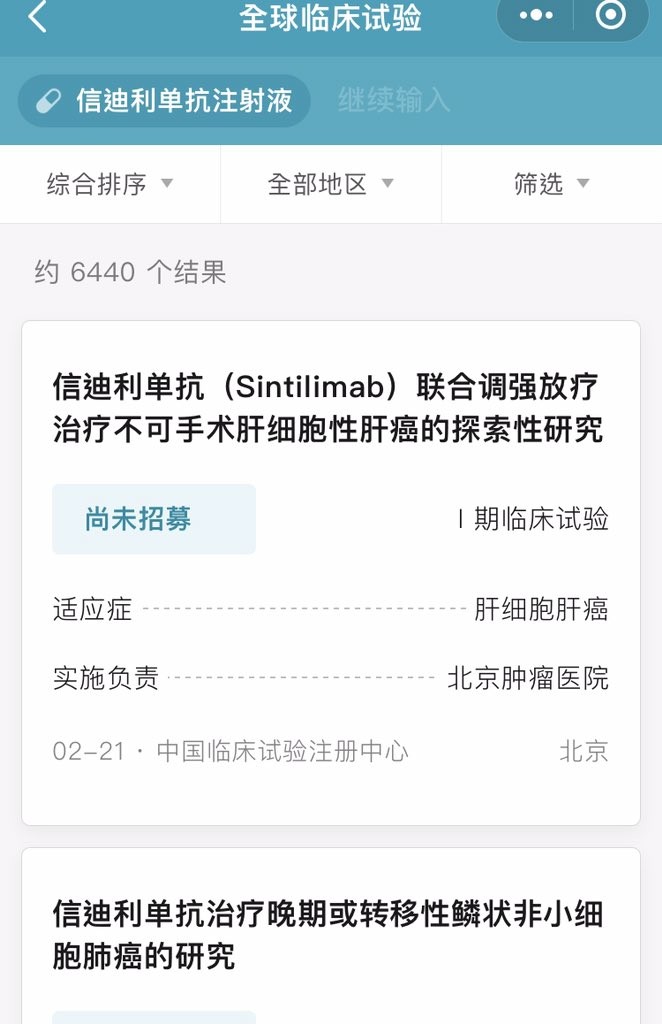Go back using the top-left arrow
The image size is (662, 1024).
[x=37, y=17]
